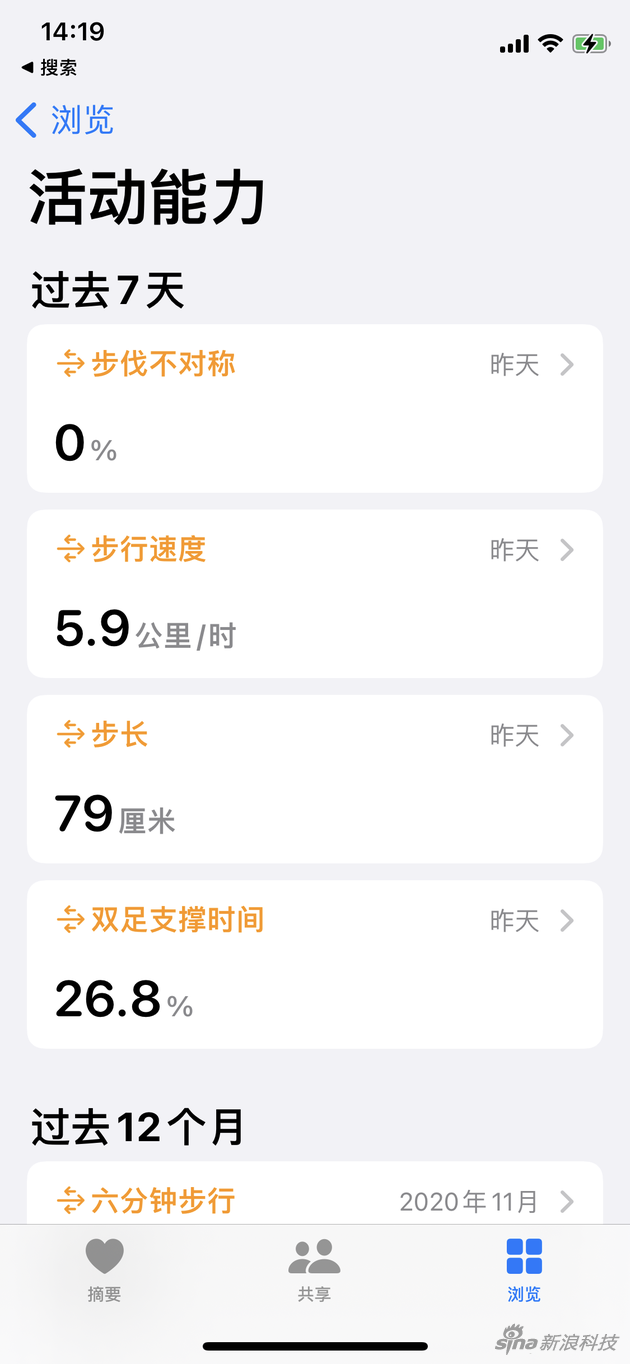Viewport: 630px width, 1364px height.
Task: Open 六分钟步行 record
Action: pyautogui.click(x=314, y=1198)
